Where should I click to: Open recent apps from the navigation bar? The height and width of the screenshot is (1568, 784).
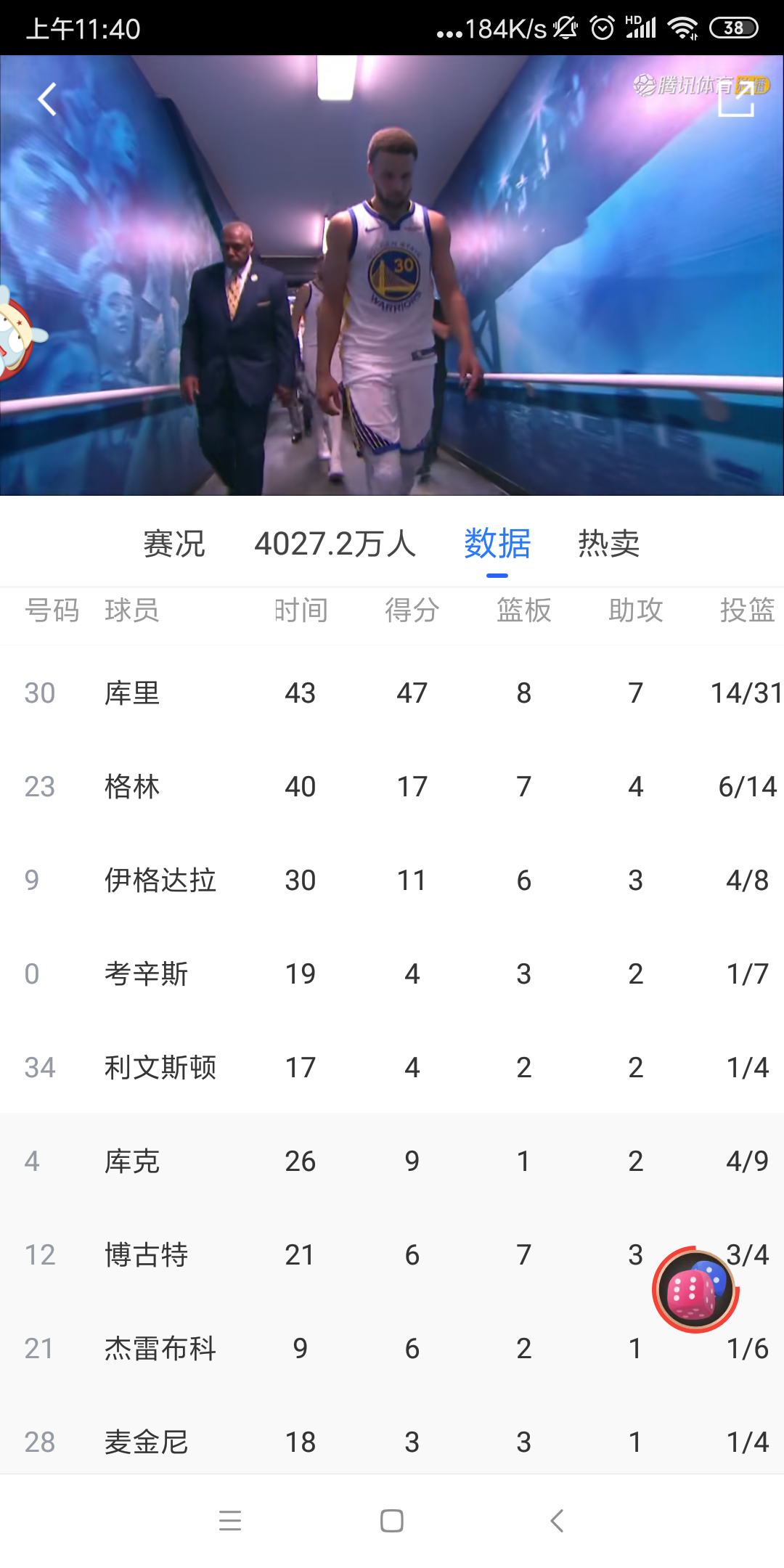pos(230,1521)
